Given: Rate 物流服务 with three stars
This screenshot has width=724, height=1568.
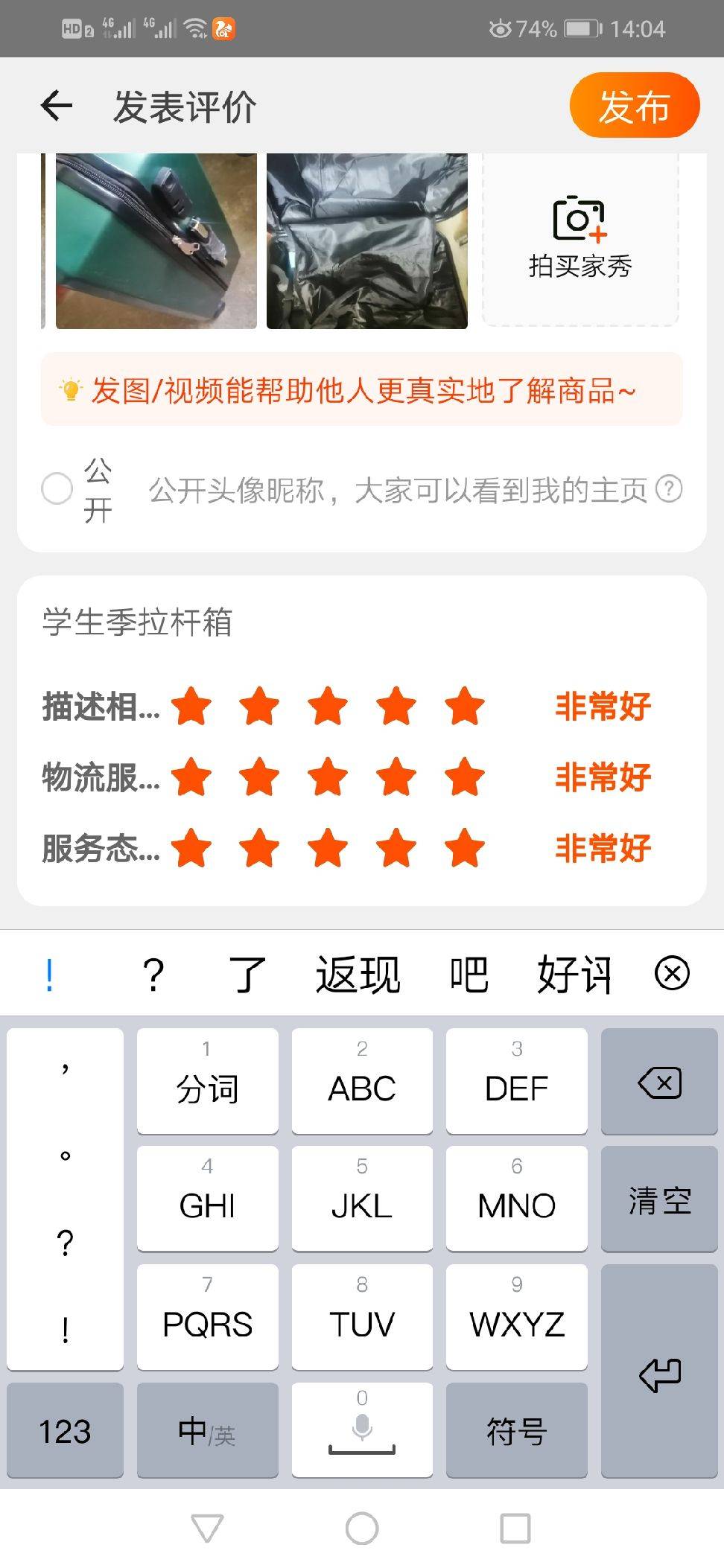Looking at the screenshot, I should 328,777.
